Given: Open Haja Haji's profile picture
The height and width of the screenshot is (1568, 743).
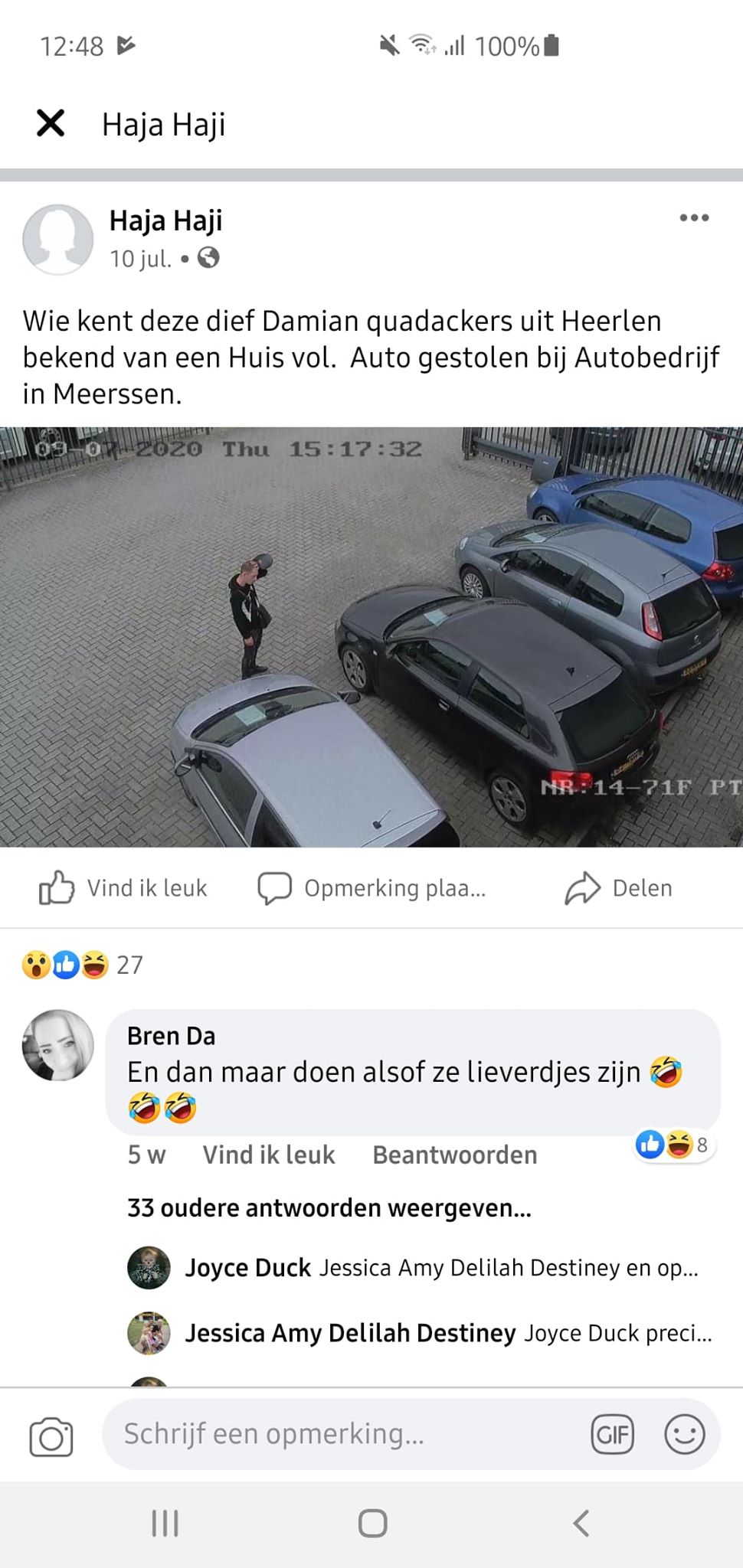Looking at the screenshot, I should pos(58,239).
